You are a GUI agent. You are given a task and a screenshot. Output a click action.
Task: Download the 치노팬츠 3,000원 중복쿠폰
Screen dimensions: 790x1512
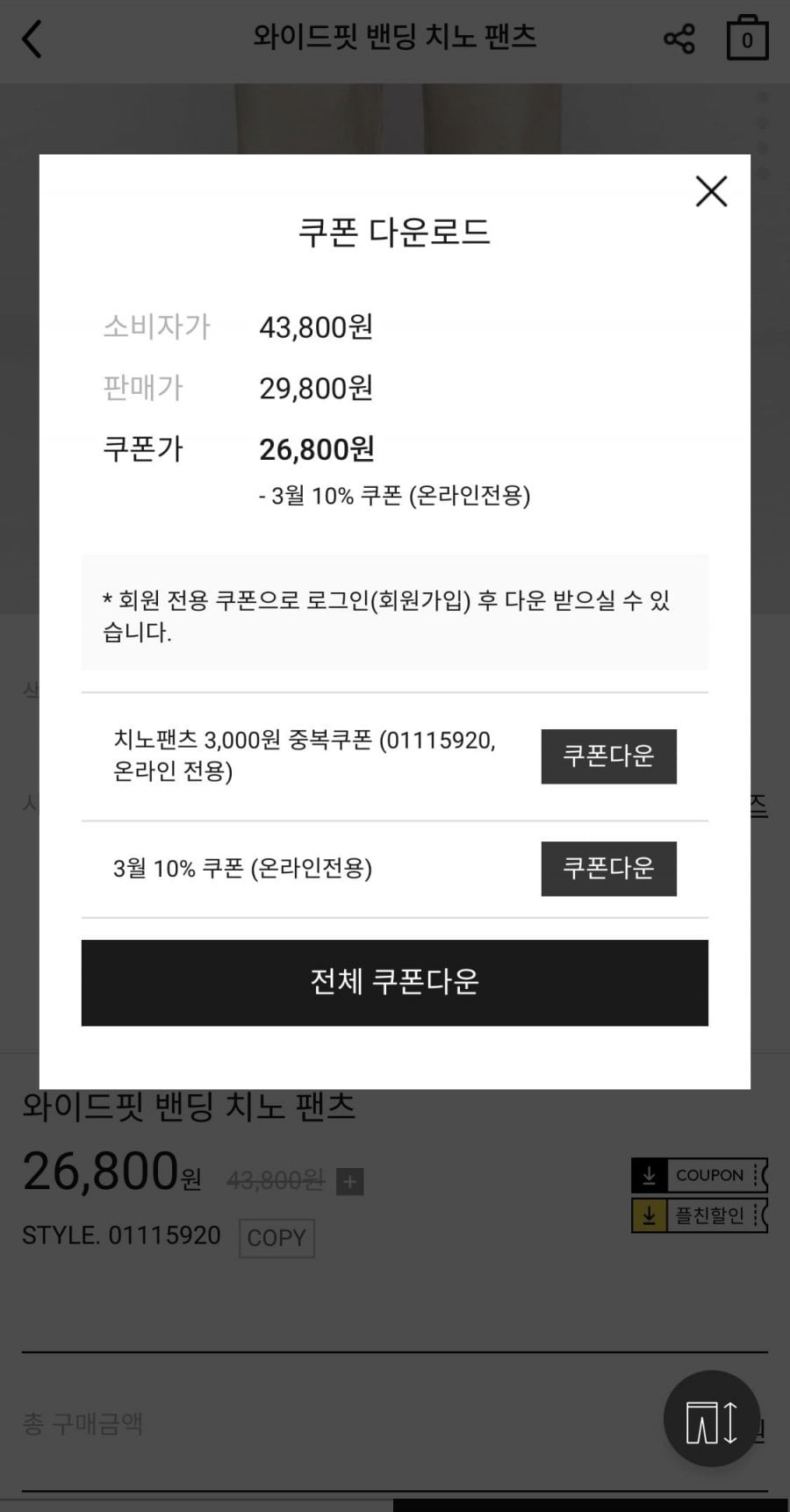click(x=608, y=756)
